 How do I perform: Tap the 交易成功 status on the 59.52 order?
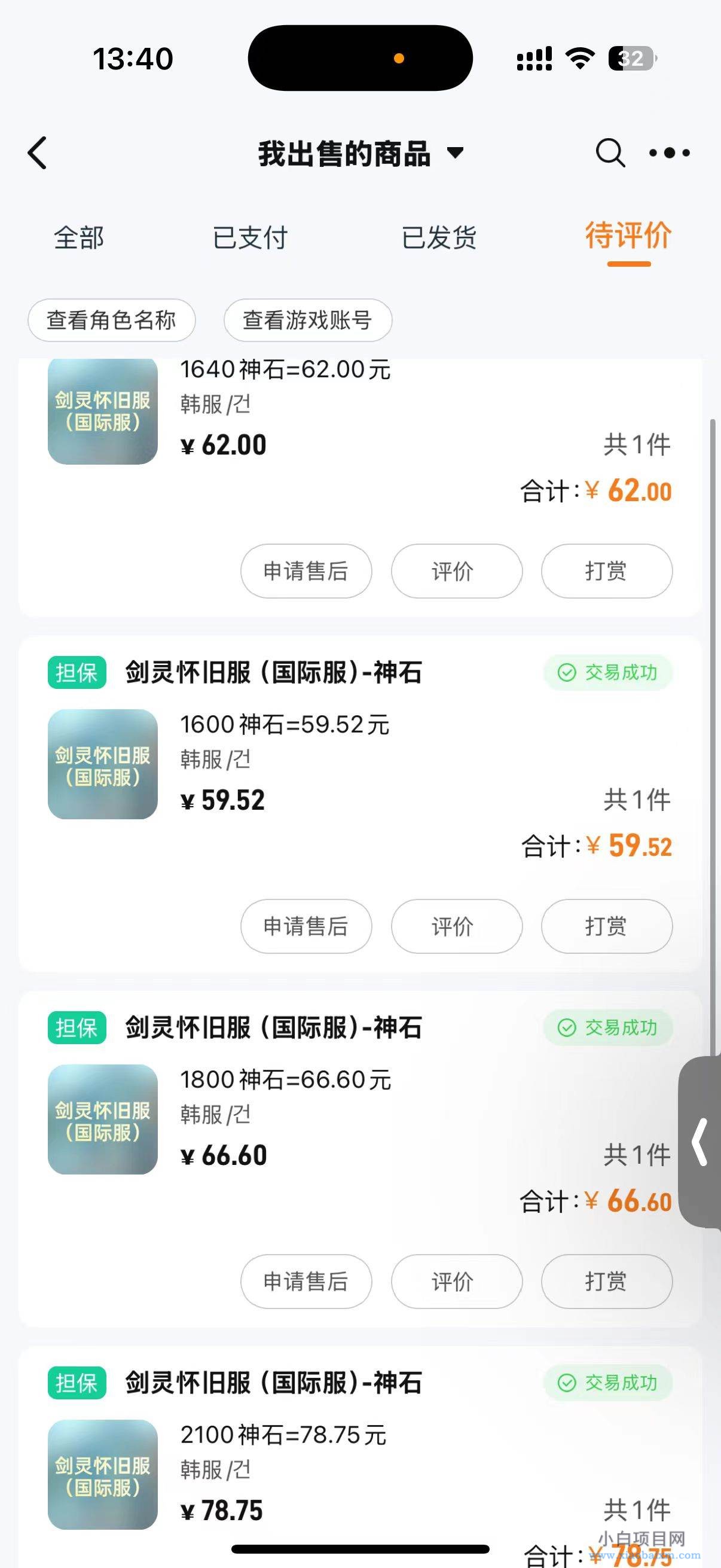point(607,673)
